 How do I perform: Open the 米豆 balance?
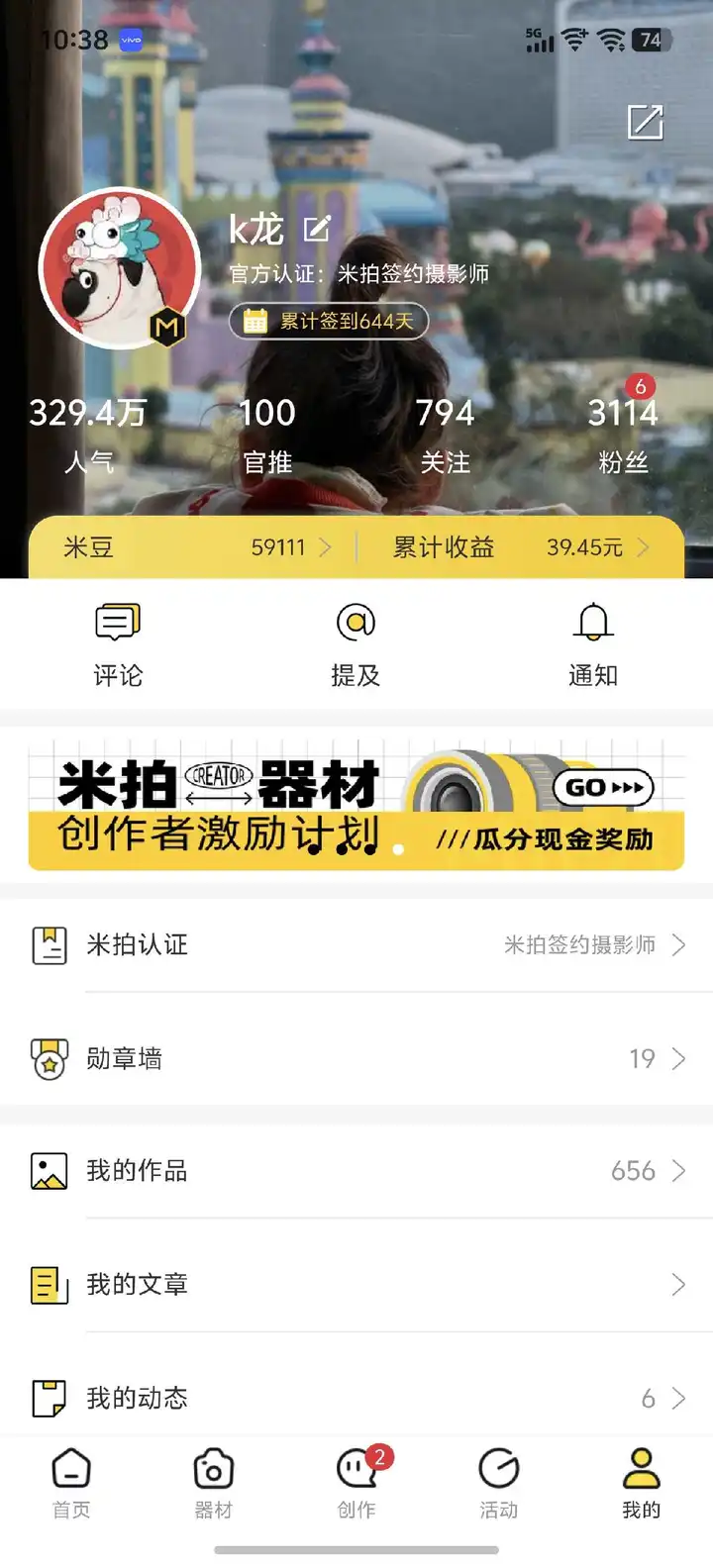[195, 547]
